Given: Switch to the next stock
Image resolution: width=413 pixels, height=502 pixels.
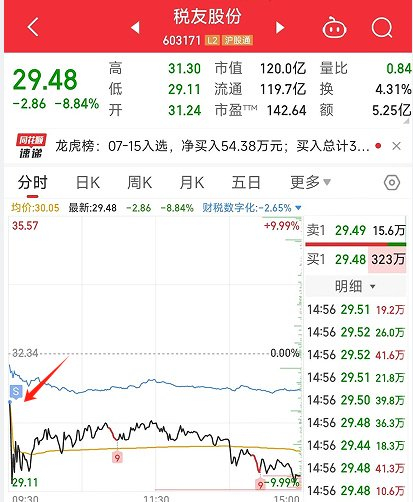Looking at the screenshot, I should (x=280, y=28).
